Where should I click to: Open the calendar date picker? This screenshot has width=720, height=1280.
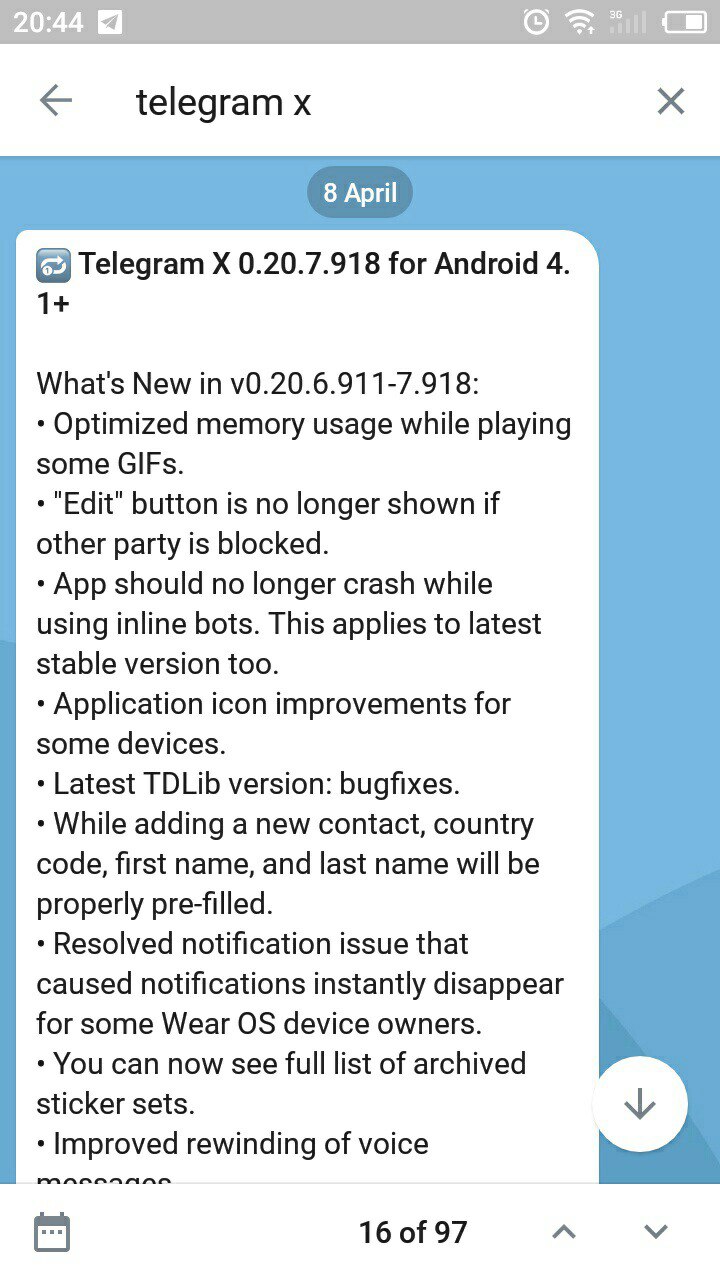(52, 1232)
